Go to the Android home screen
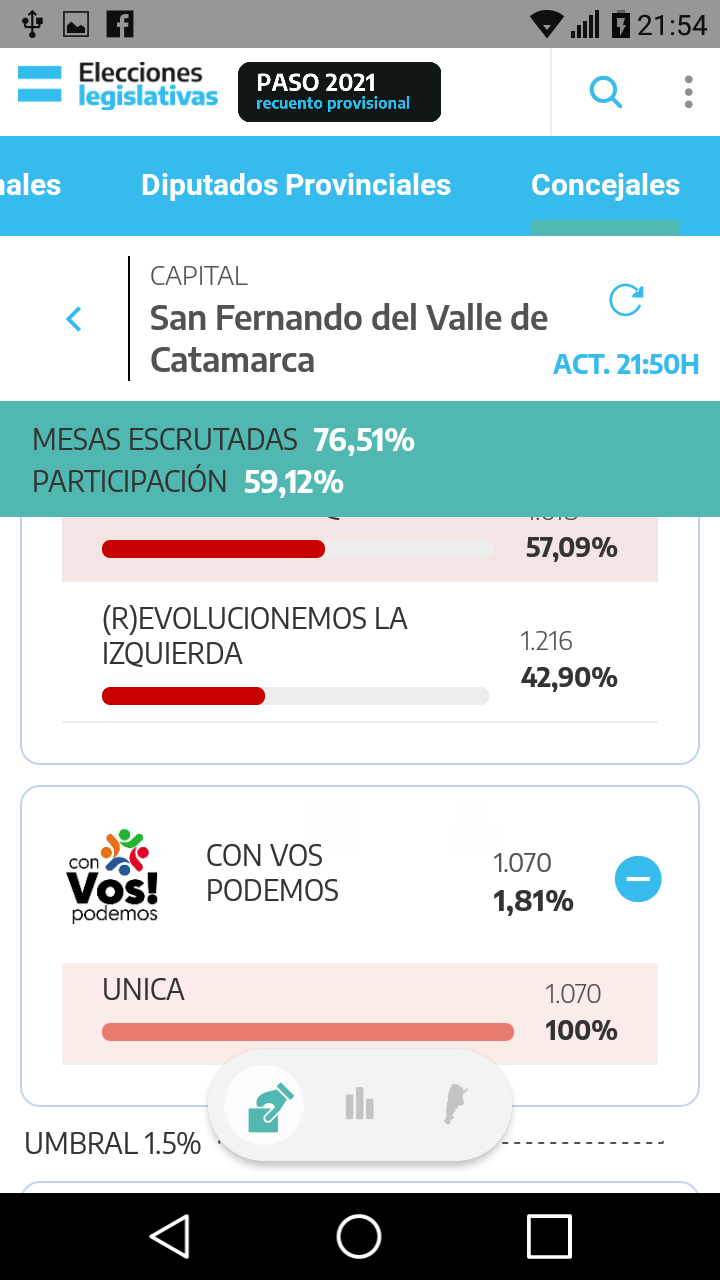The height and width of the screenshot is (1280, 720). point(359,1236)
